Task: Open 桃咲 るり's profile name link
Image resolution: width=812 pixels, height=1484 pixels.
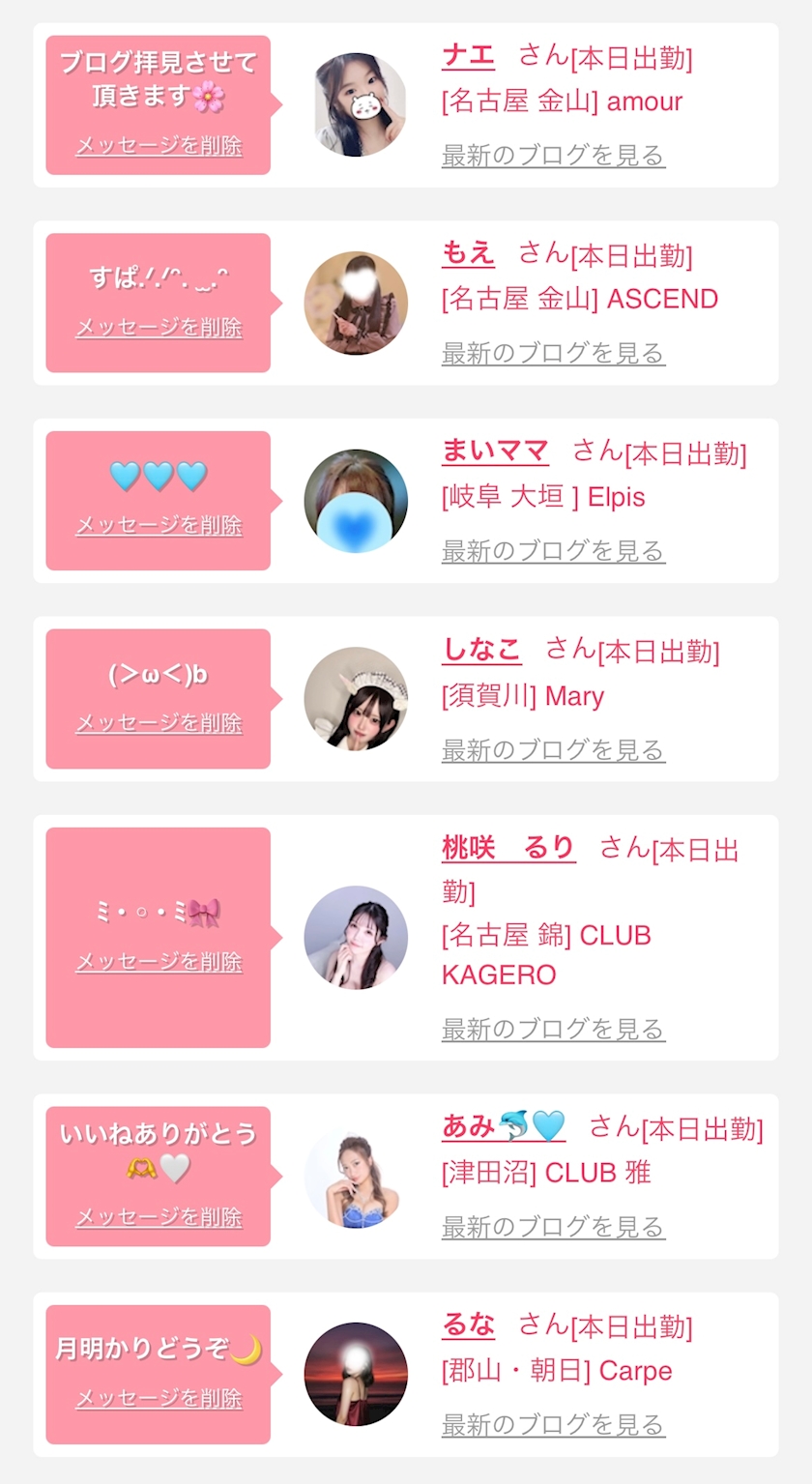Action: pyautogui.click(x=508, y=848)
